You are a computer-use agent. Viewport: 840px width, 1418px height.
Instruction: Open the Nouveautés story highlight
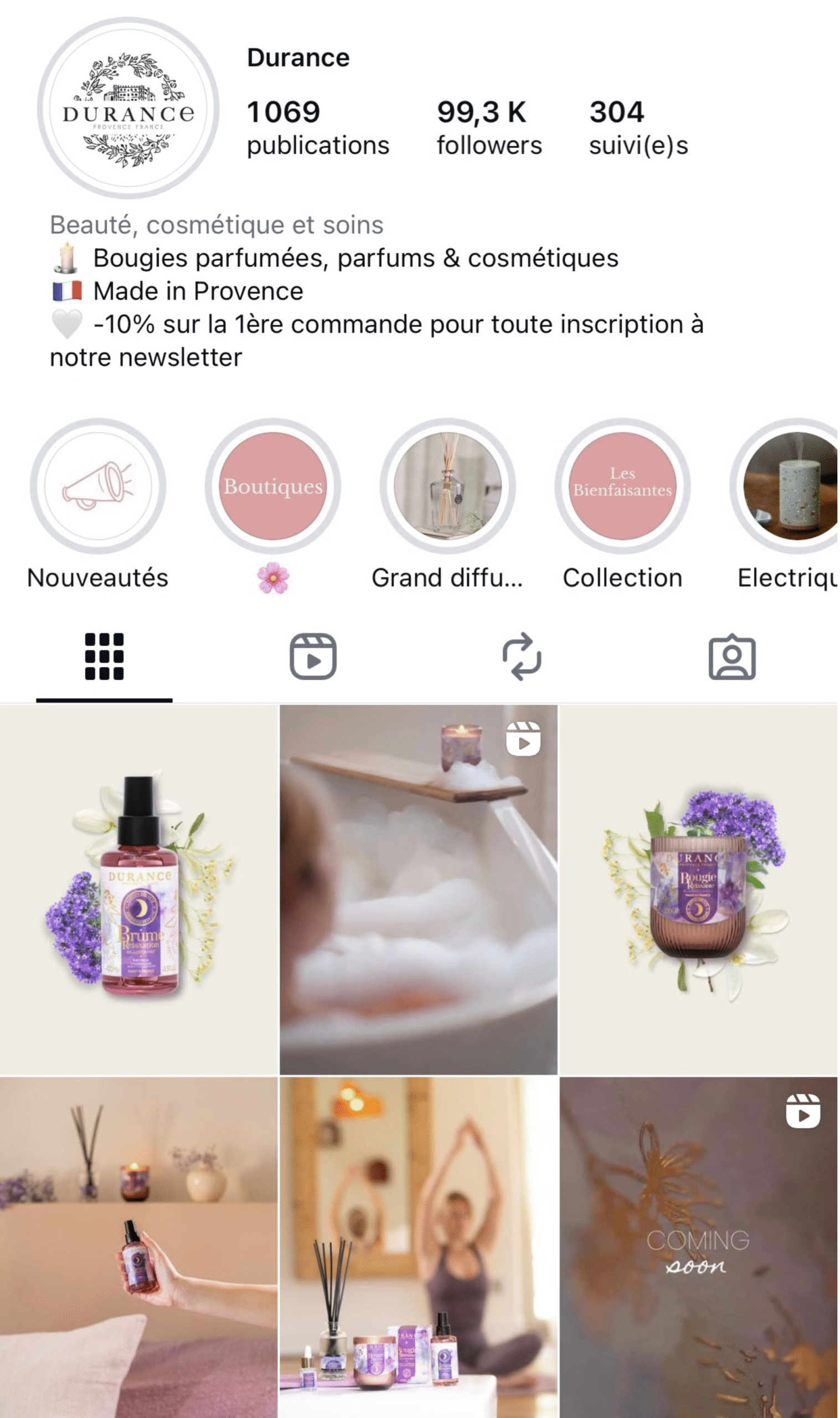[x=98, y=486]
